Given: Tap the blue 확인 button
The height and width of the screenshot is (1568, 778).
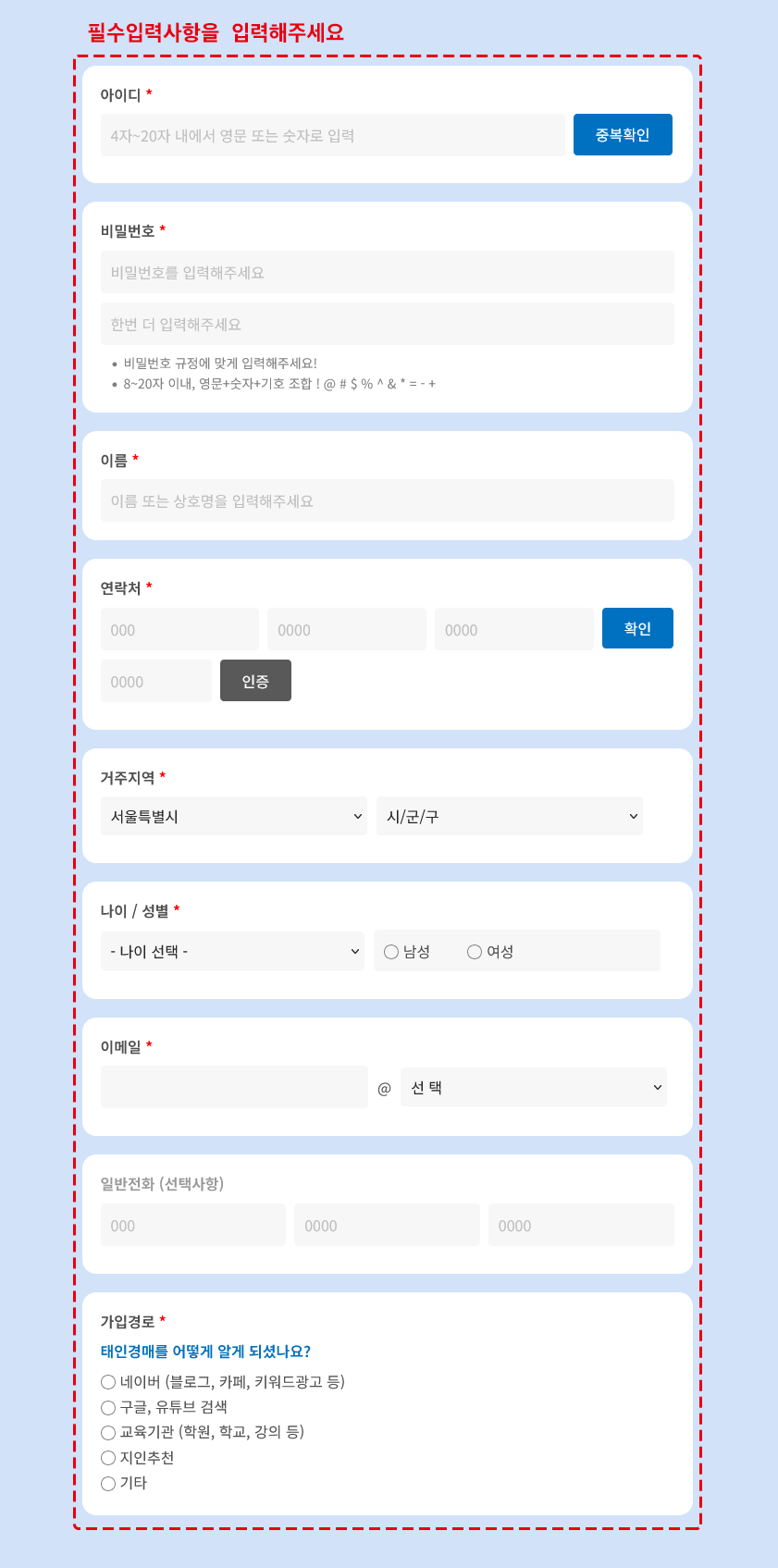Looking at the screenshot, I should (637, 628).
